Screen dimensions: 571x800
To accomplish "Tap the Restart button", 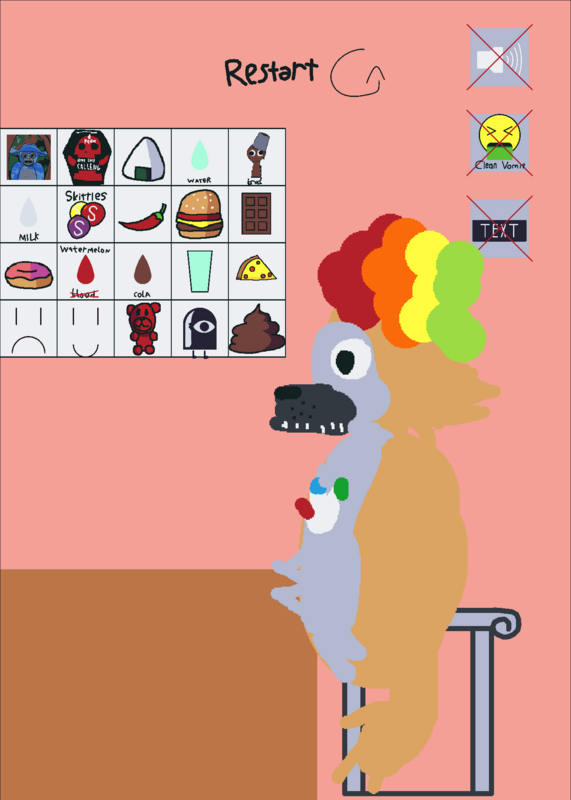I will click(x=304, y=72).
